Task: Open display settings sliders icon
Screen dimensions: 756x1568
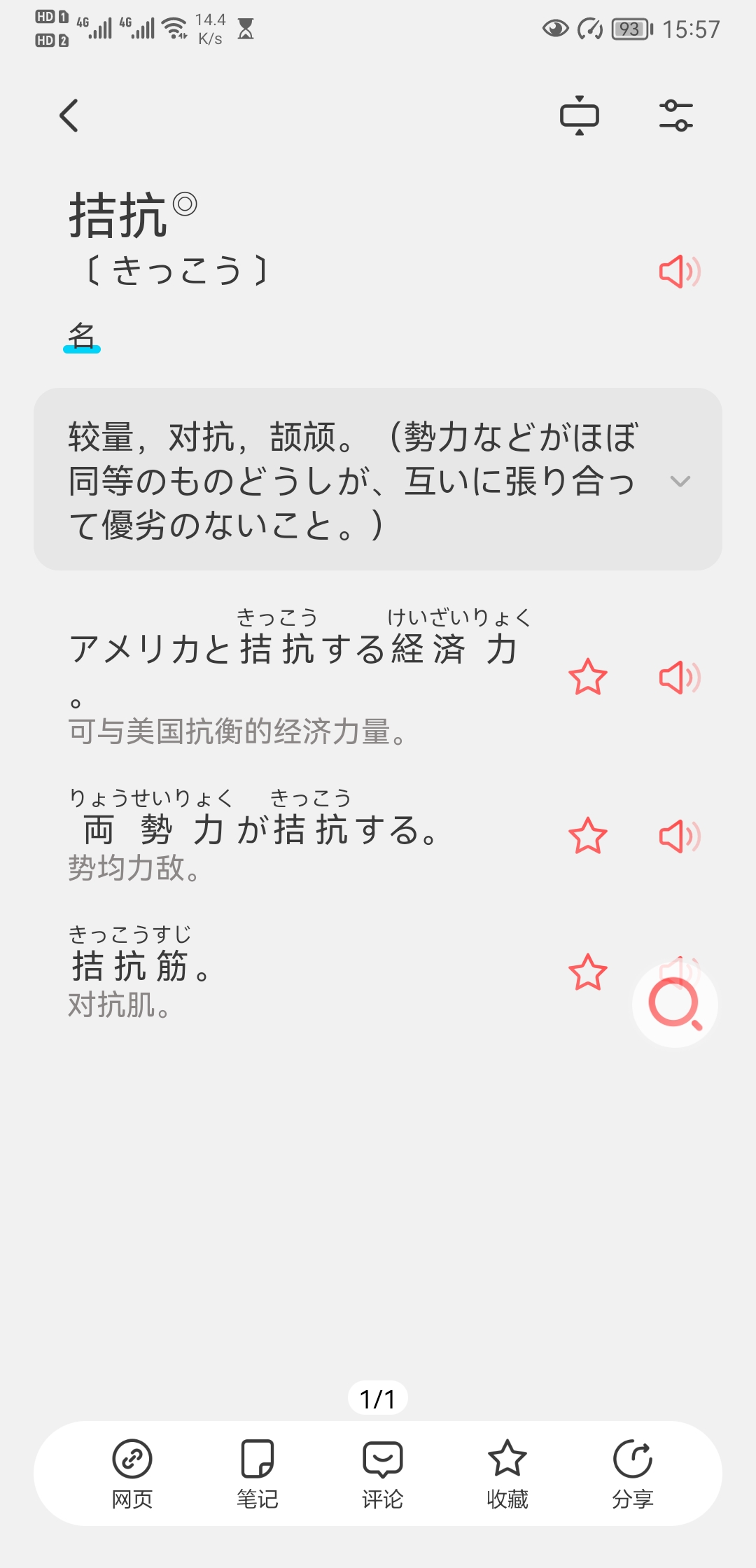Action: 675,115
